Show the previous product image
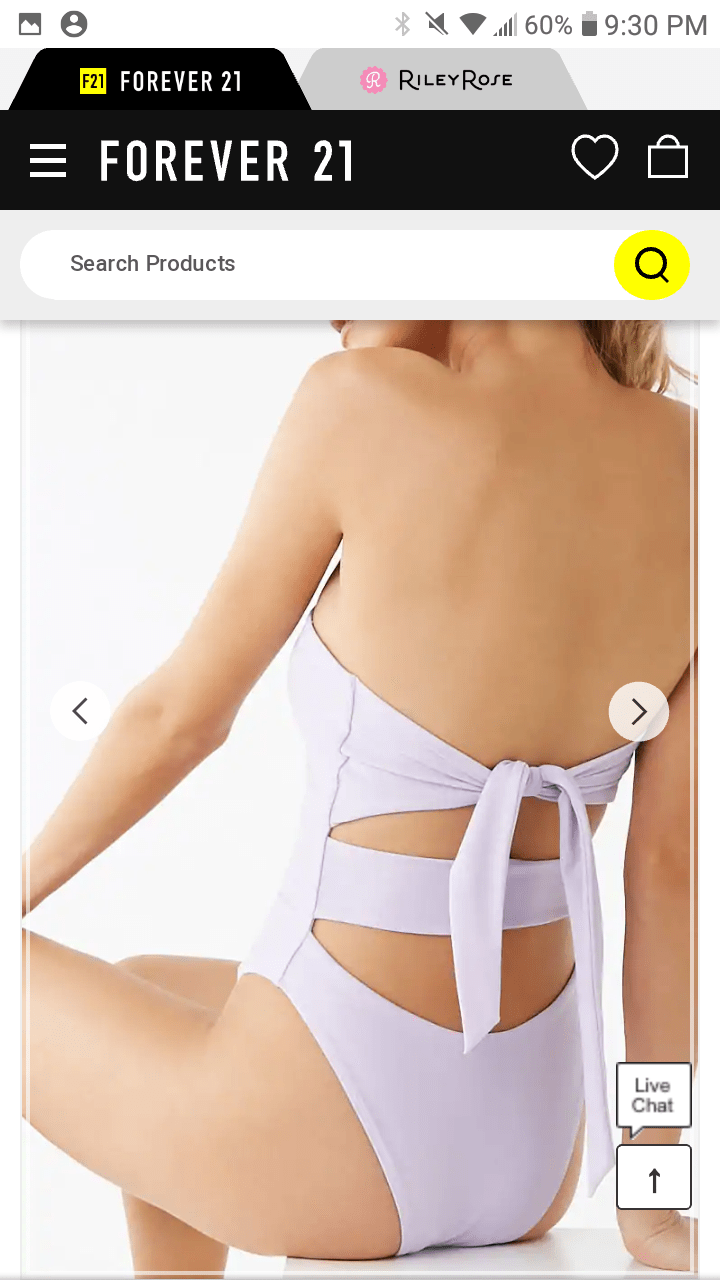 coord(80,711)
